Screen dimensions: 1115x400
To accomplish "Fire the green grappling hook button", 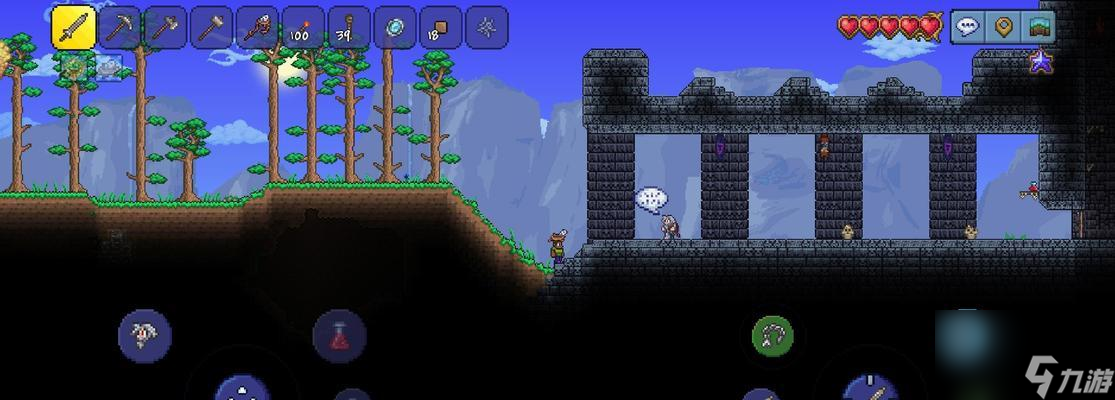I will (x=773, y=336).
